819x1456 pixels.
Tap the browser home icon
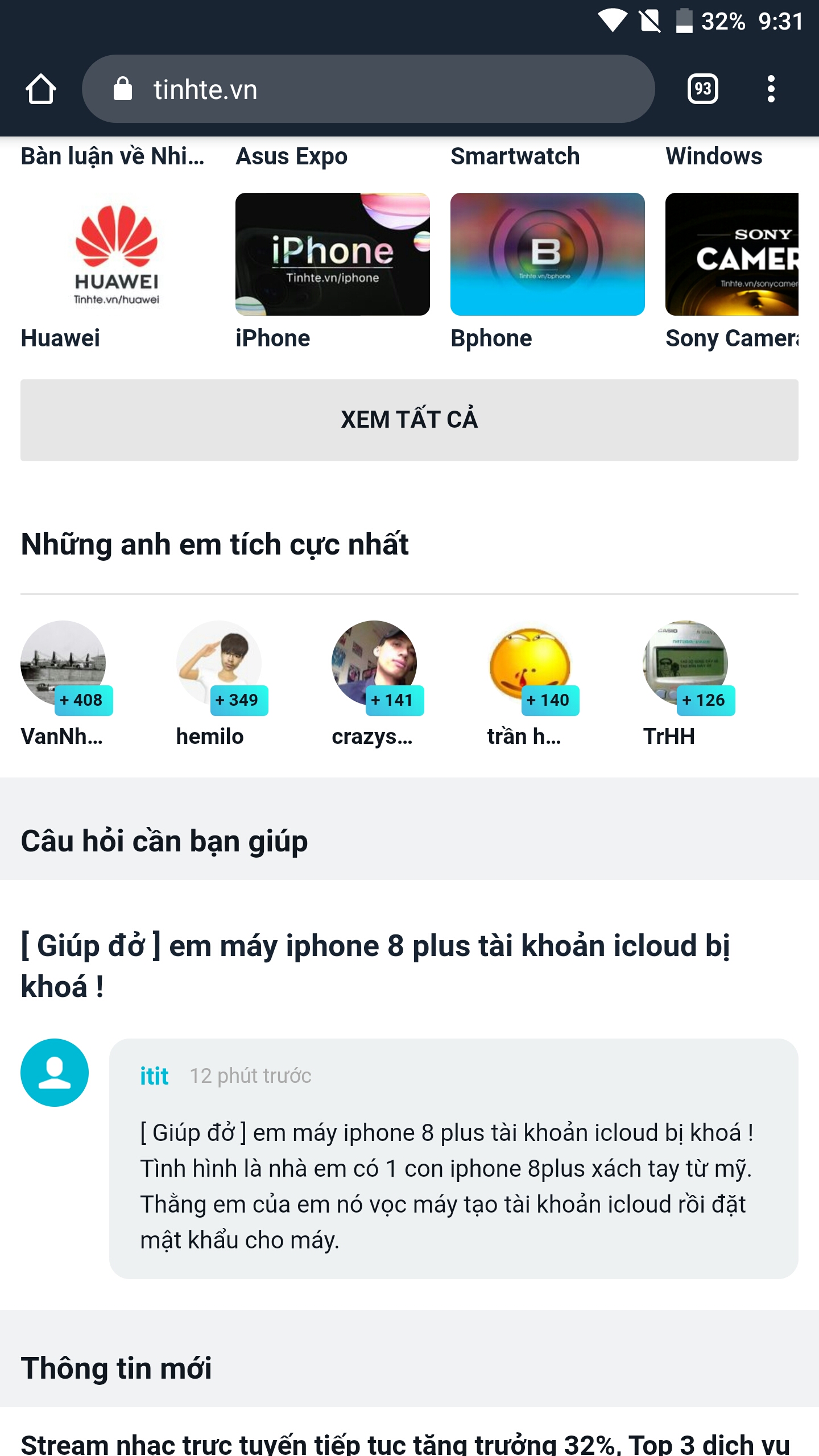point(41,89)
